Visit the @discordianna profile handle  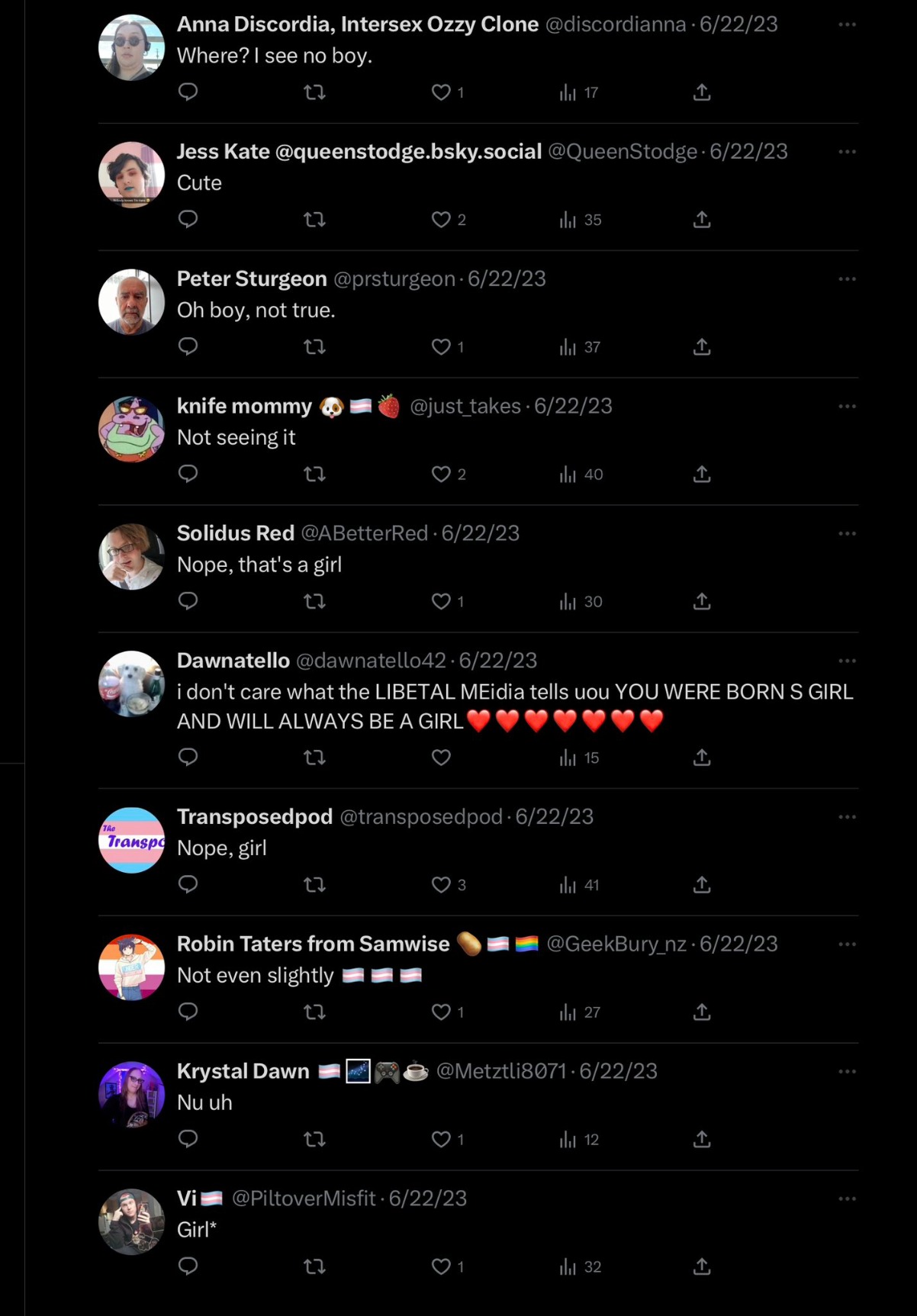615,24
